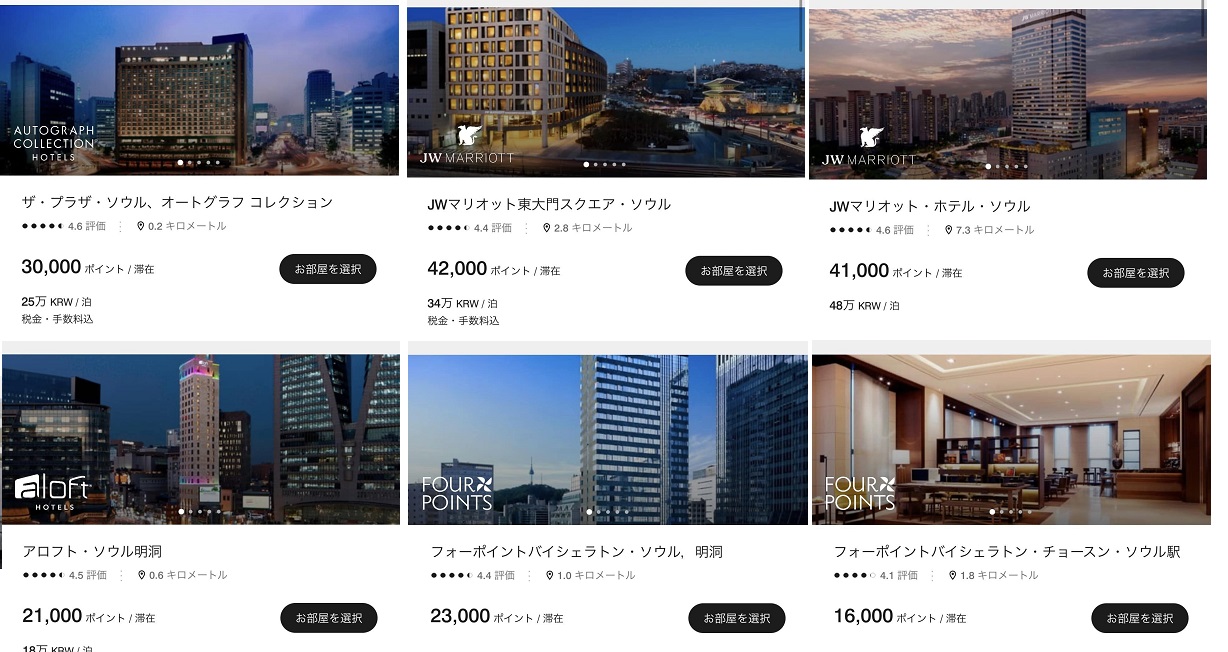Pick a room at アロフト・ソウル明洞

tap(329, 618)
